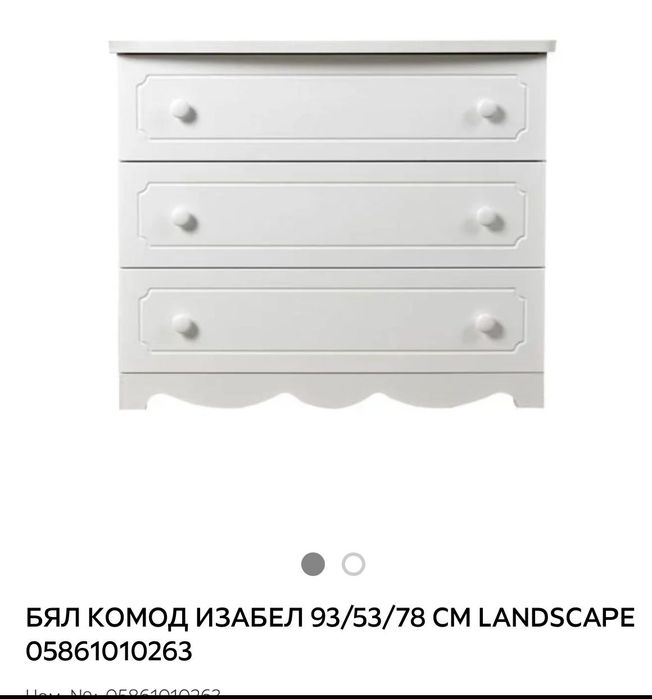Jump to the second image indicator dot

pyautogui.click(x=353, y=564)
